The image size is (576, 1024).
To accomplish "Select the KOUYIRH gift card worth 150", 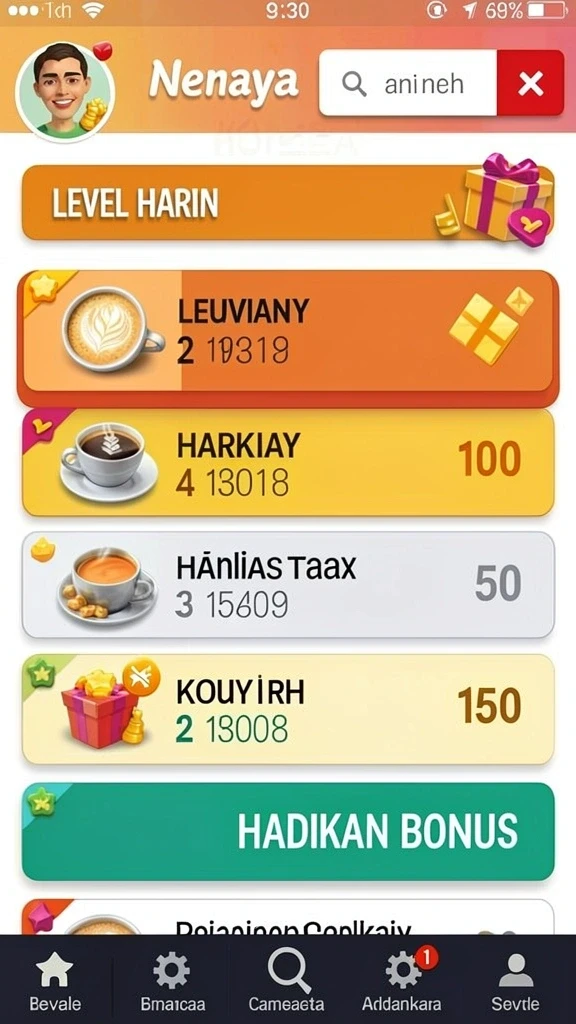I will coord(288,709).
